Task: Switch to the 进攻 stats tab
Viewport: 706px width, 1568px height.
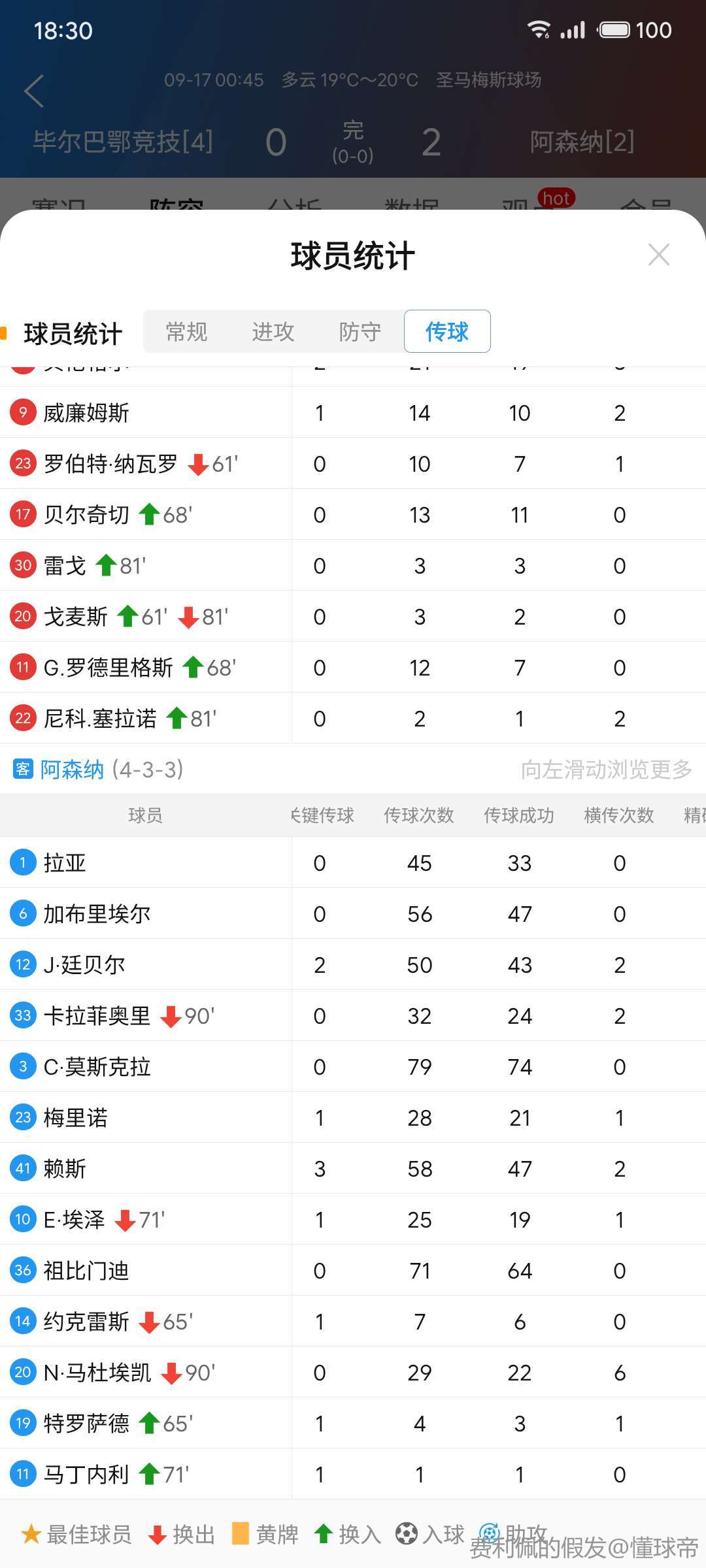Action: coord(273,331)
